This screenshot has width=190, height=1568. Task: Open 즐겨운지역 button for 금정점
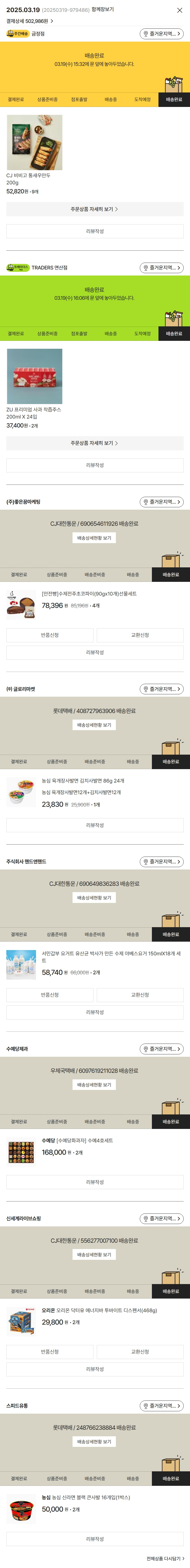[x=161, y=34]
